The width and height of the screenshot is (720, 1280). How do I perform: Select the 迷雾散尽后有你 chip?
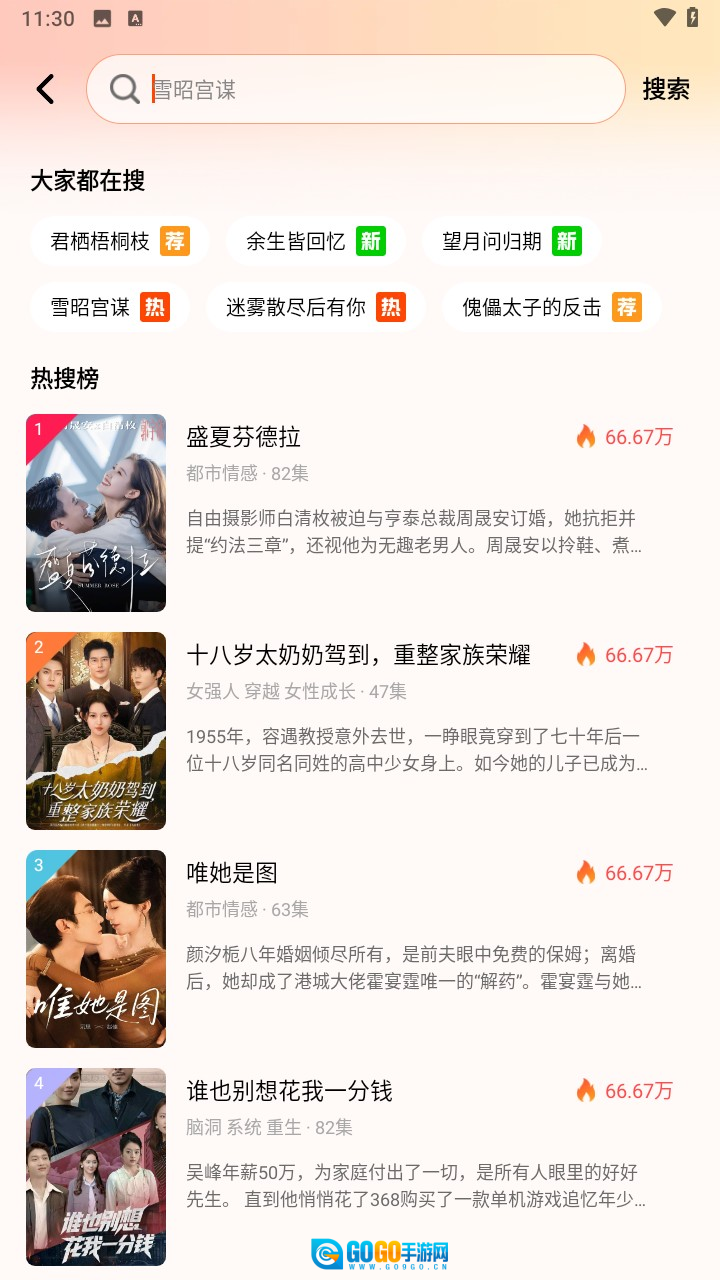point(315,307)
